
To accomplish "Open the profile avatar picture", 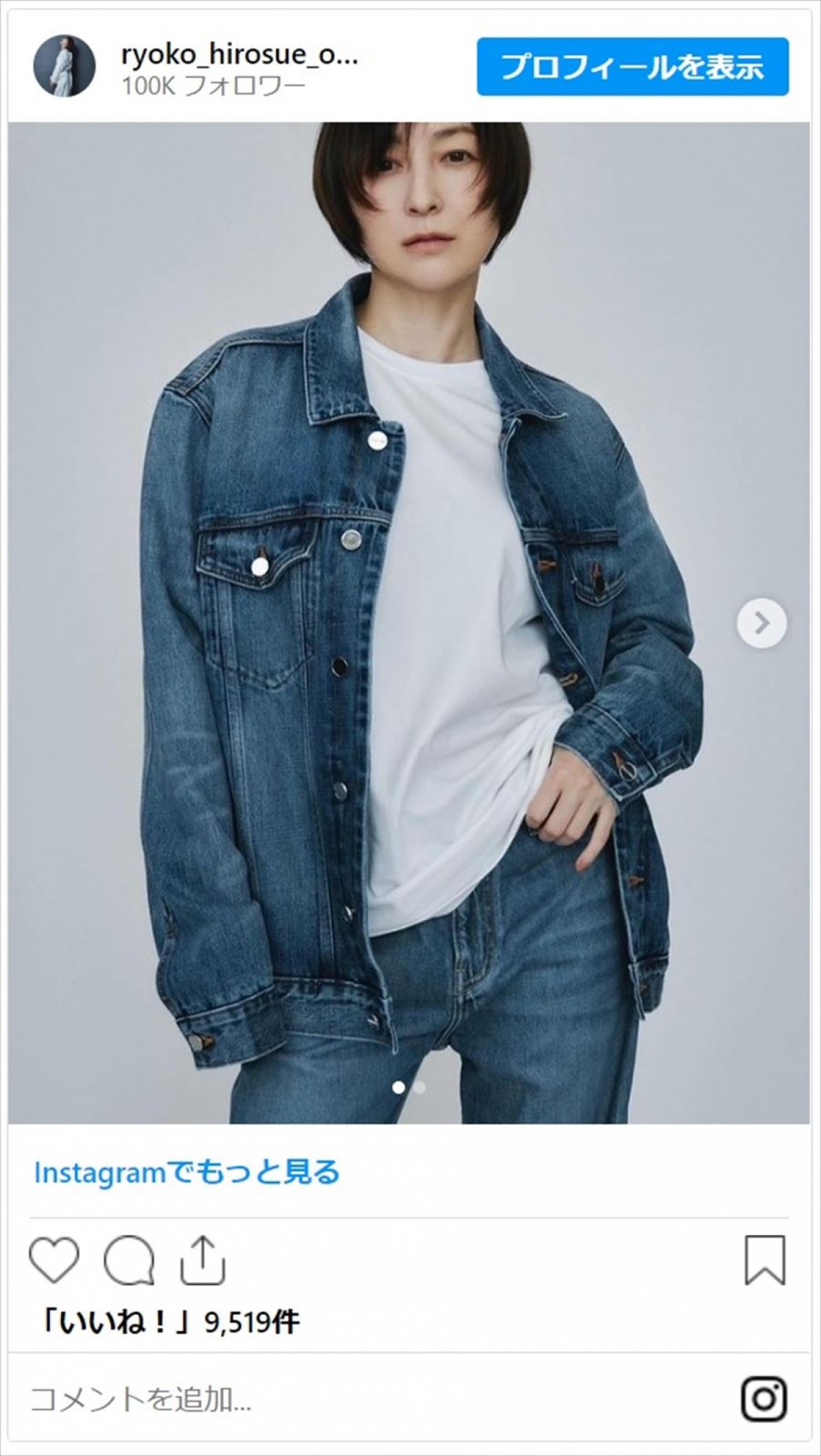I will tap(65, 66).
